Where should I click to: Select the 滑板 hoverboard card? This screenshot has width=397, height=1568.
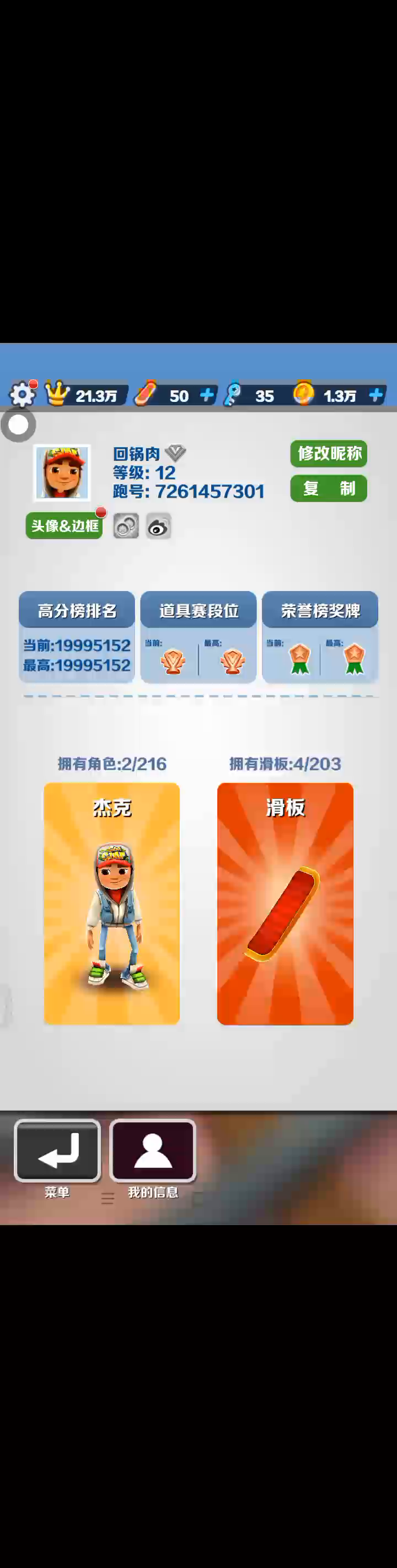[x=285, y=903]
